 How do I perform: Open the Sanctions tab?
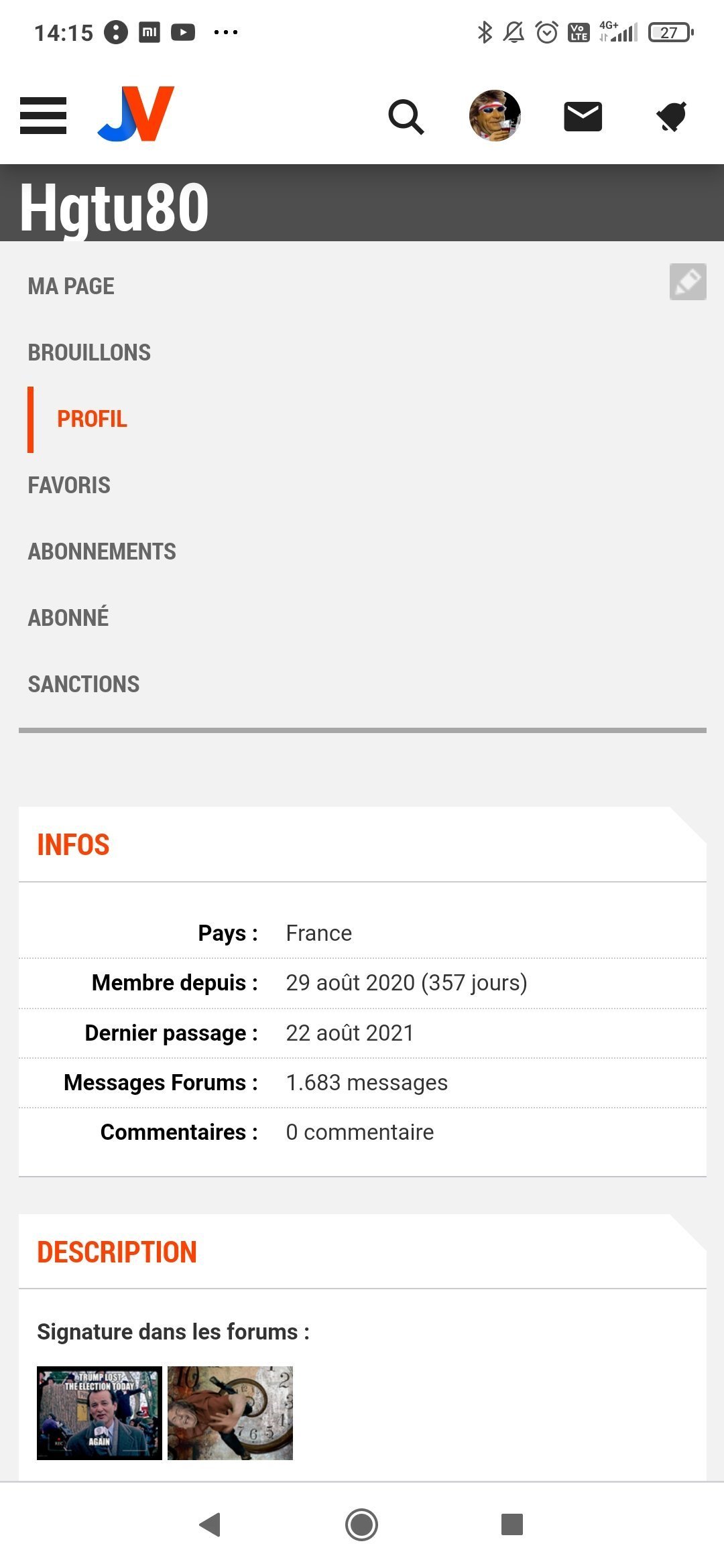(84, 684)
